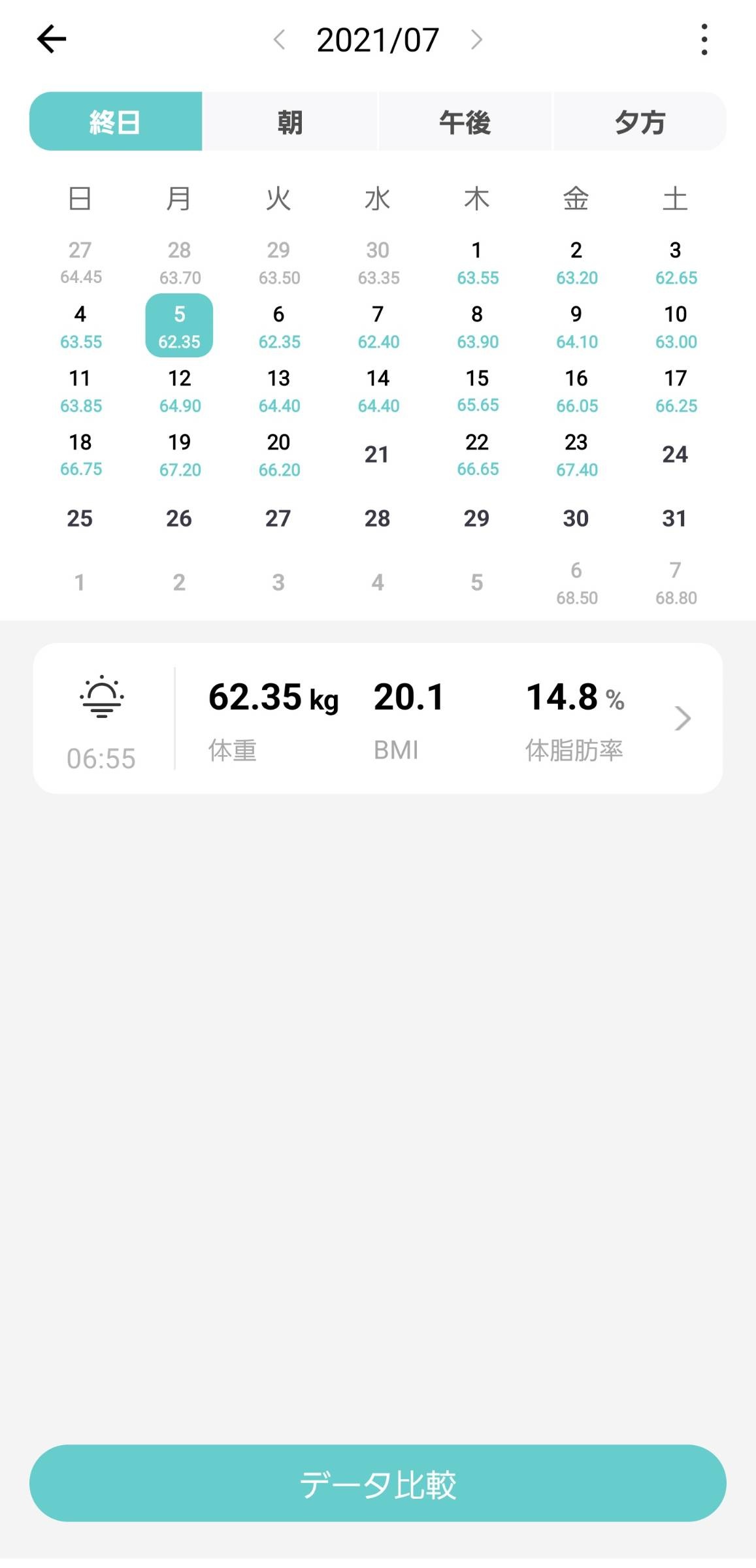Go back using the arrow icon
The image size is (756, 1568).
point(52,39)
